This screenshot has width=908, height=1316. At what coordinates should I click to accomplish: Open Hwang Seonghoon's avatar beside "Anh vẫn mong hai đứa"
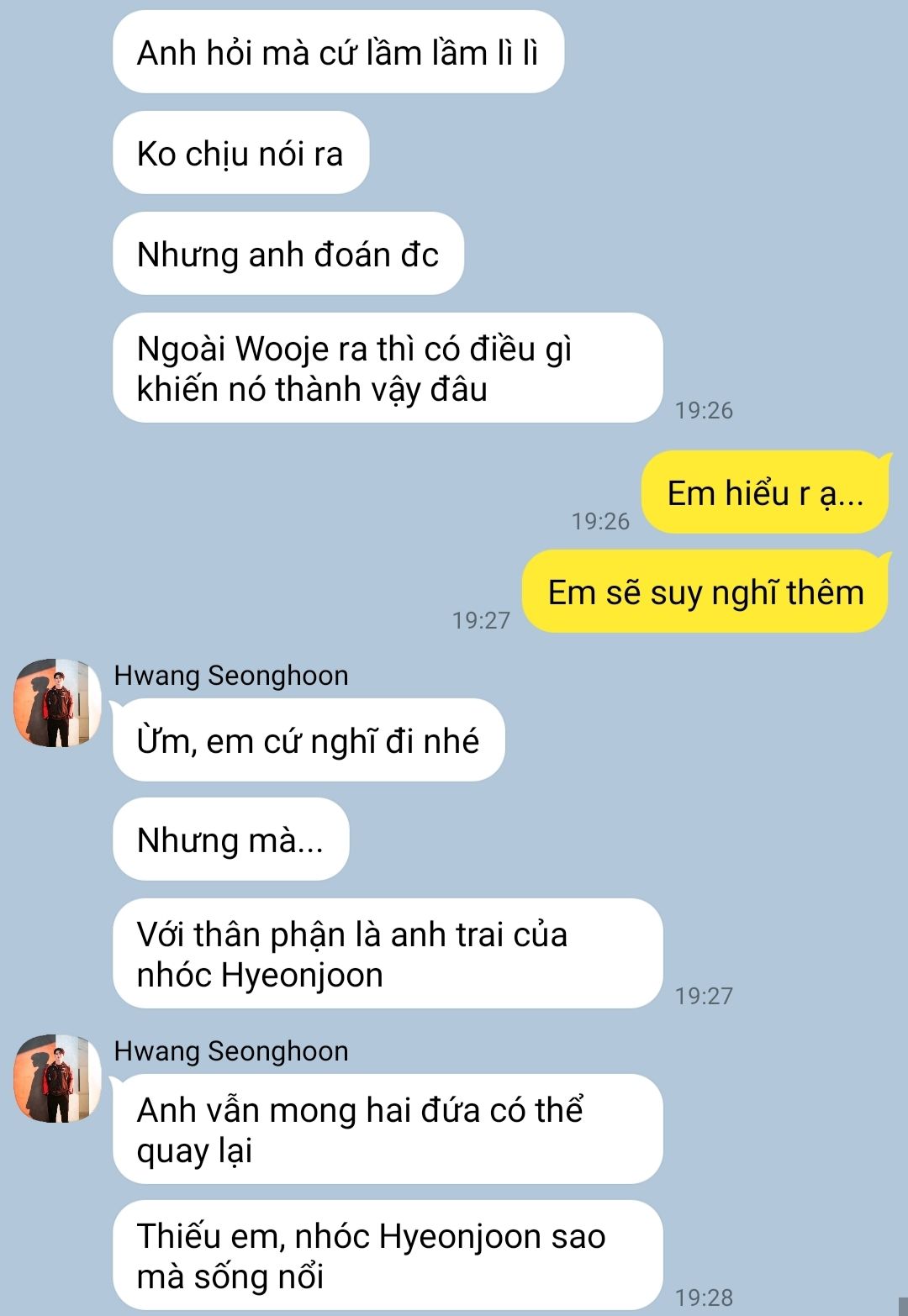click(x=57, y=1078)
